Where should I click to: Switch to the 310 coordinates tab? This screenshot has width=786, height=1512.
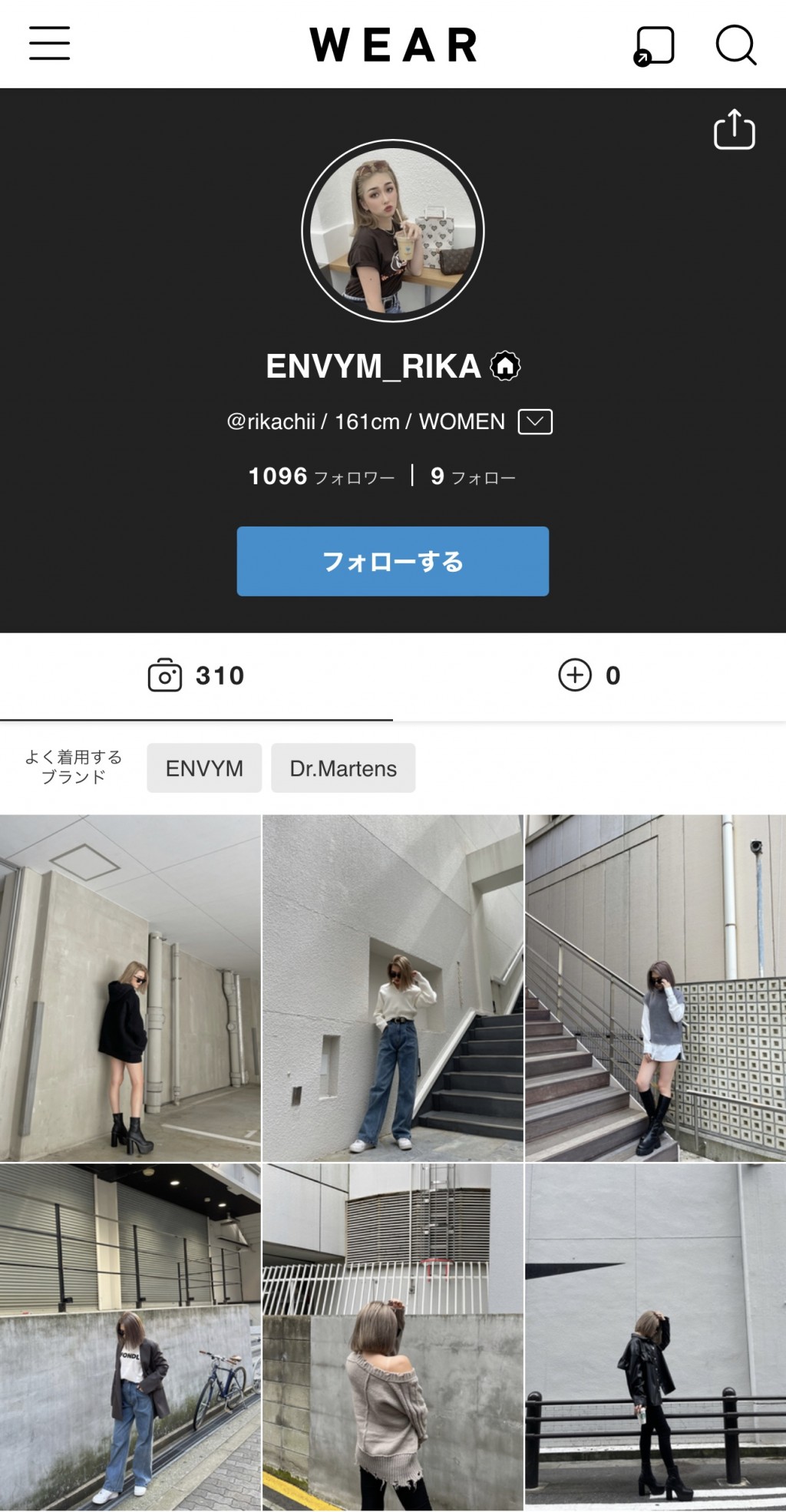coord(196,675)
